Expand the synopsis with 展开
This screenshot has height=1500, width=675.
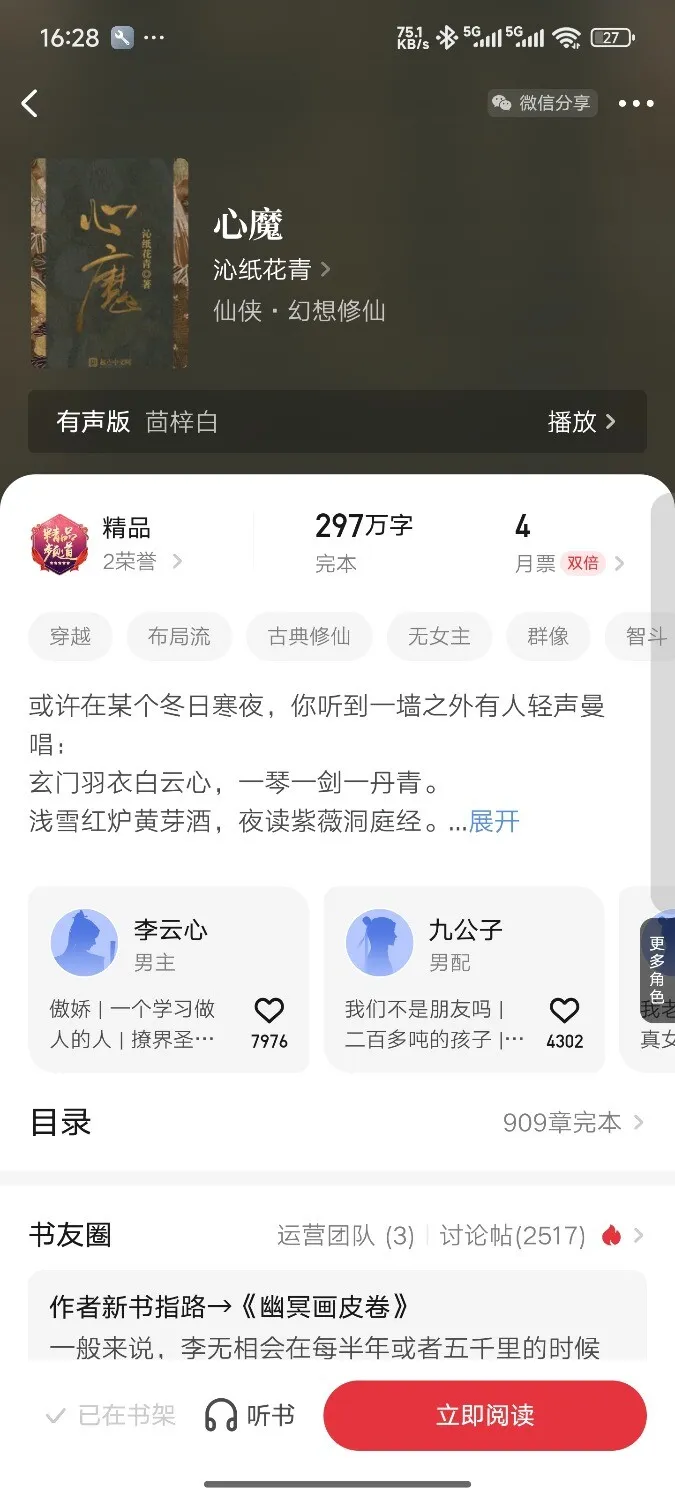point(494,821)
